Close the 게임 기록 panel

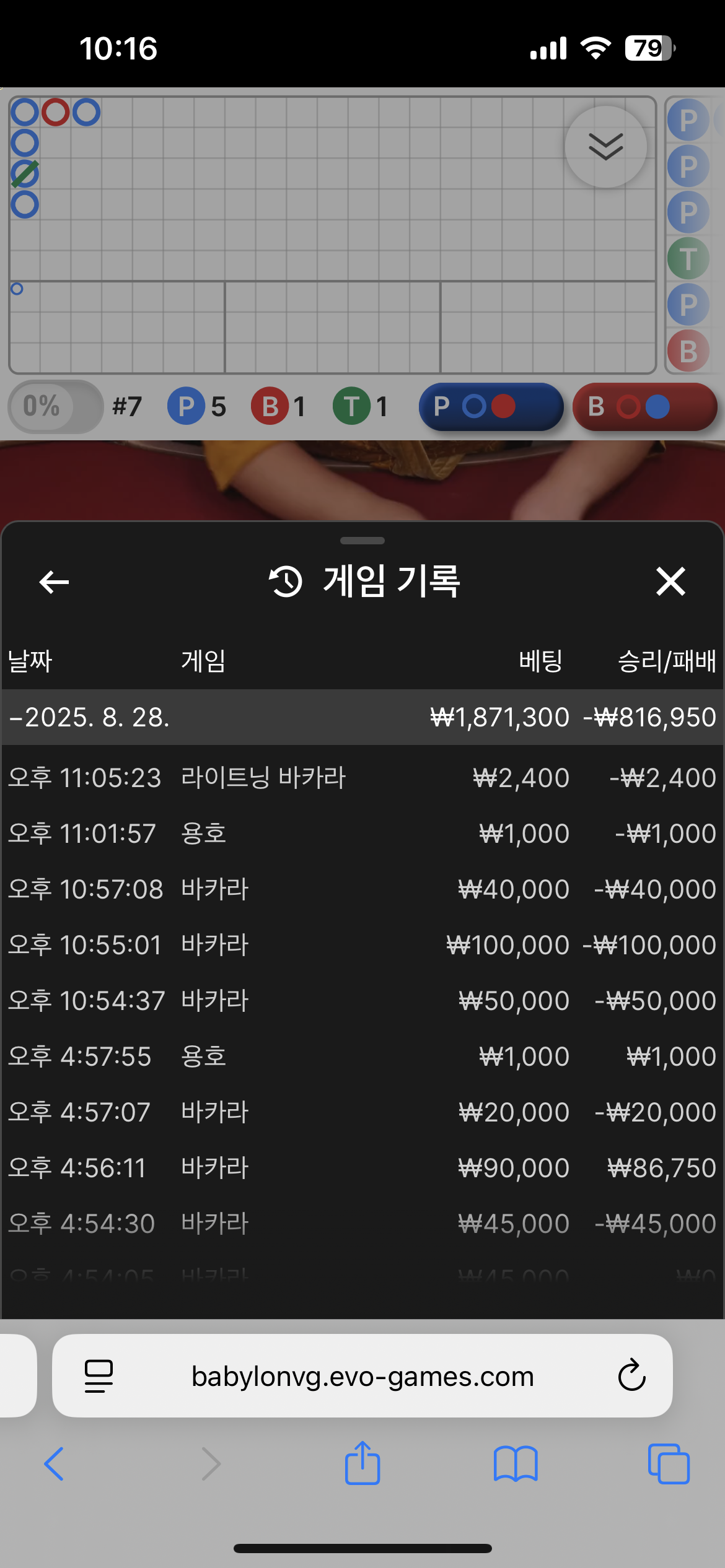(x=670, y=582)
